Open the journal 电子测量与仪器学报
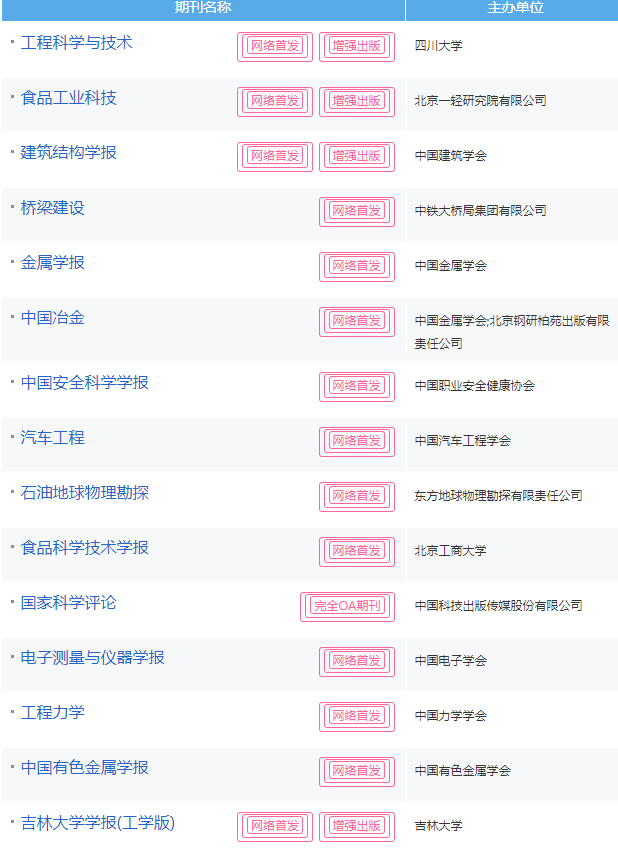The image size is (618, 854). [x=92, y=658]
